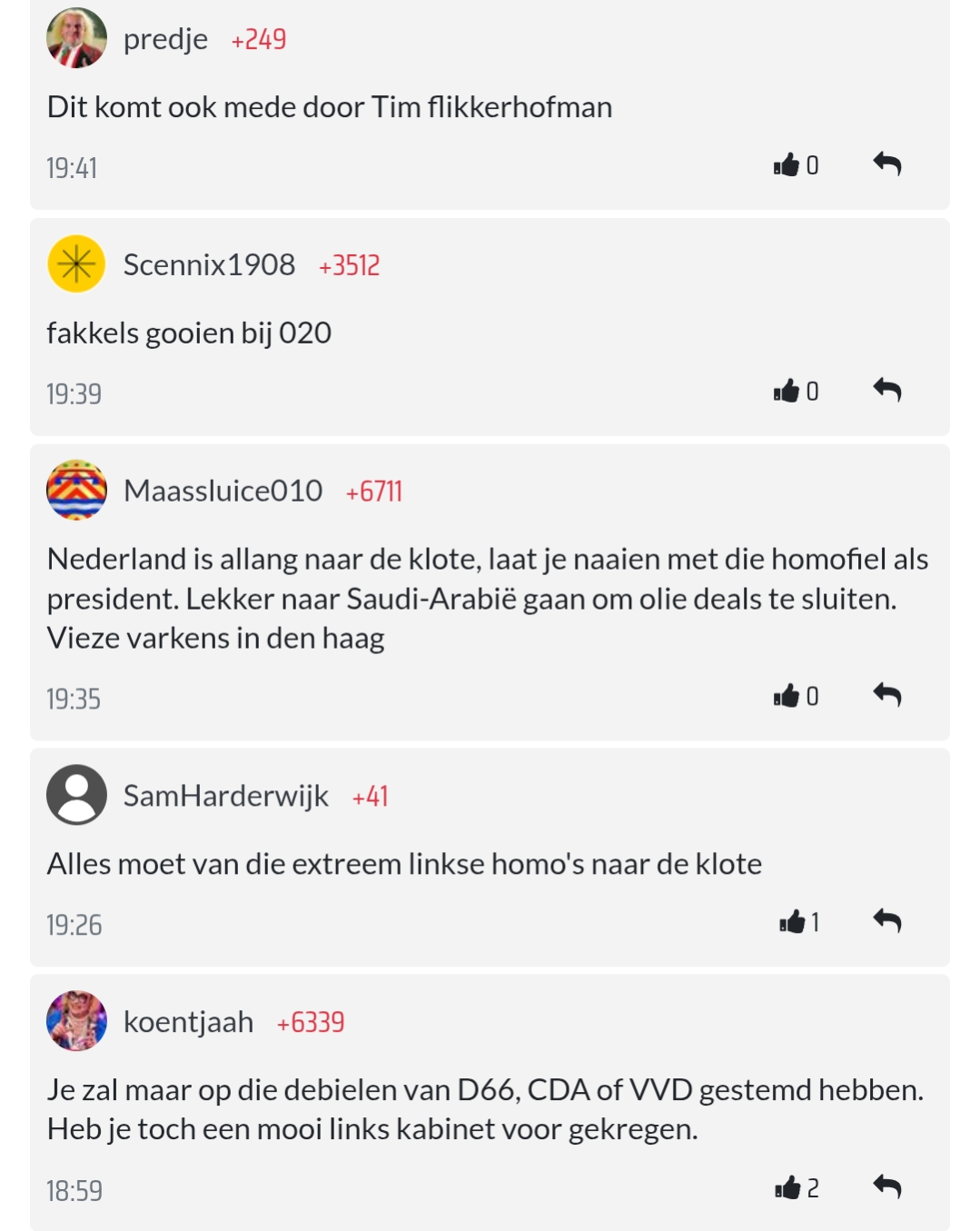Reply to SamHarderwijk's comment

coord(886,922)
